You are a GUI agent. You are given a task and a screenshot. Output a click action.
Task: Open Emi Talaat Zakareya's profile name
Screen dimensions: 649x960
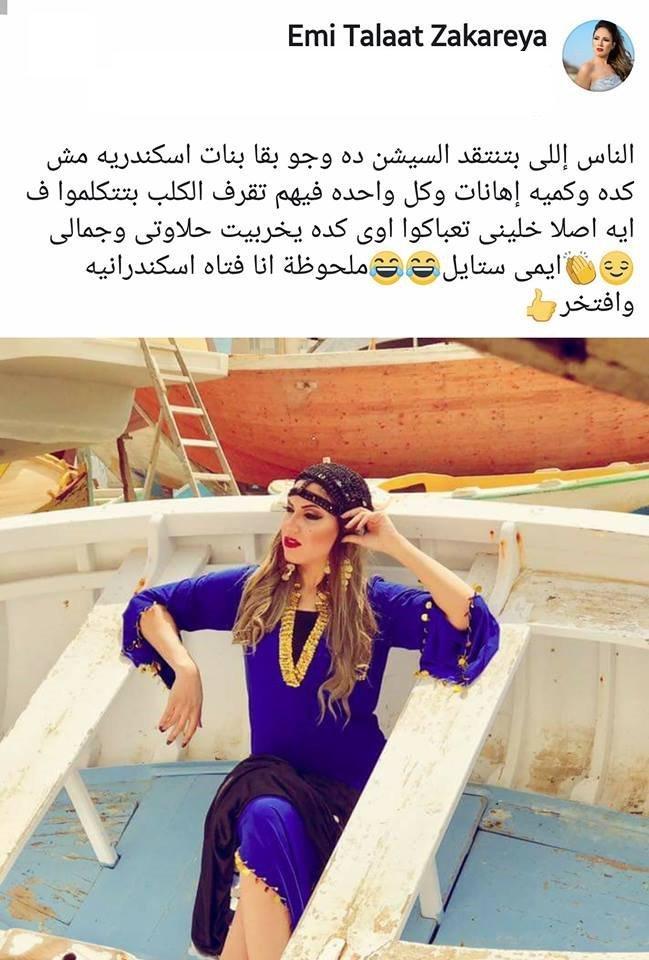[417, 38]
